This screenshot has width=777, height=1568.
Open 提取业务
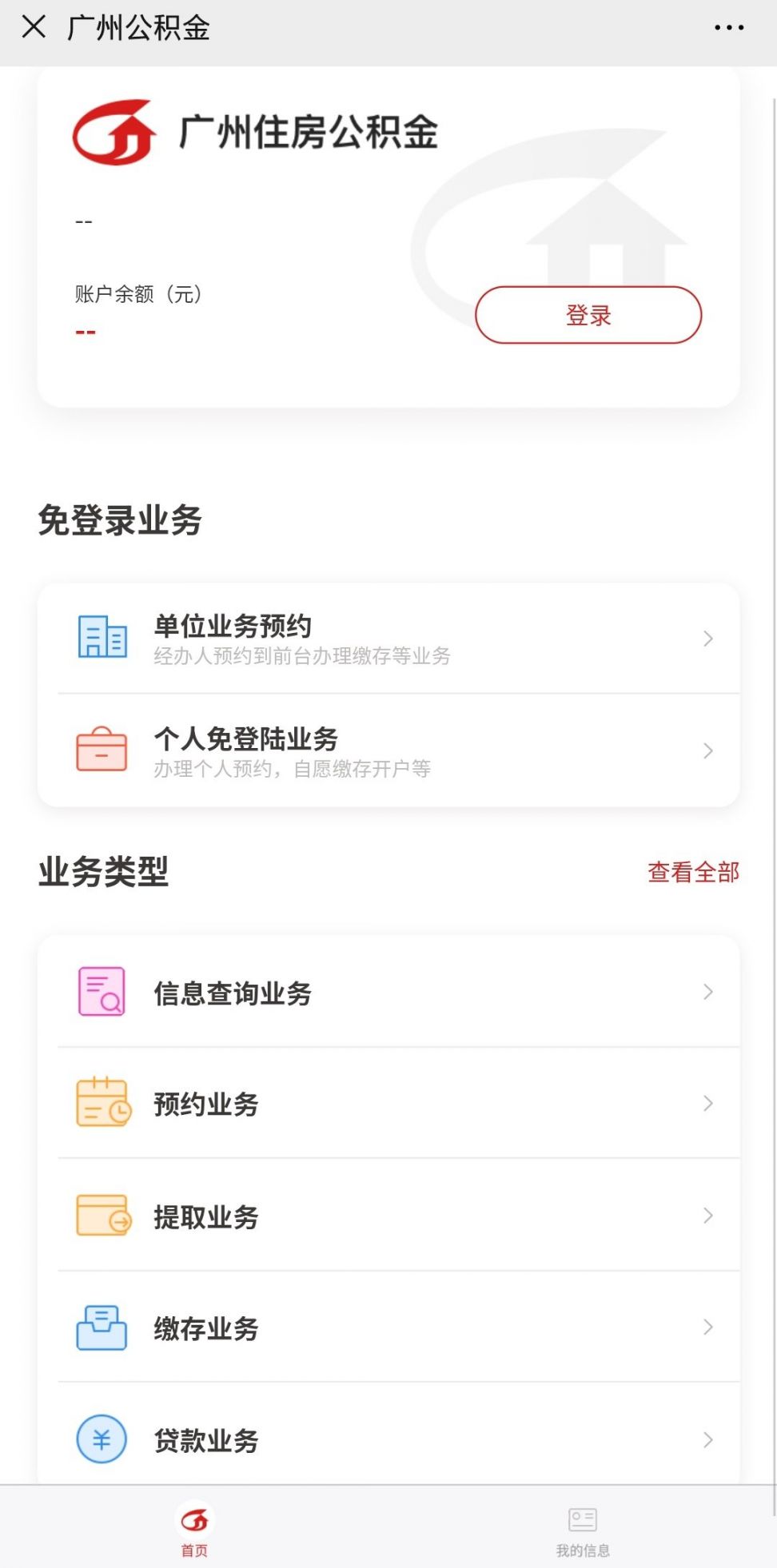pos(388,1216)
